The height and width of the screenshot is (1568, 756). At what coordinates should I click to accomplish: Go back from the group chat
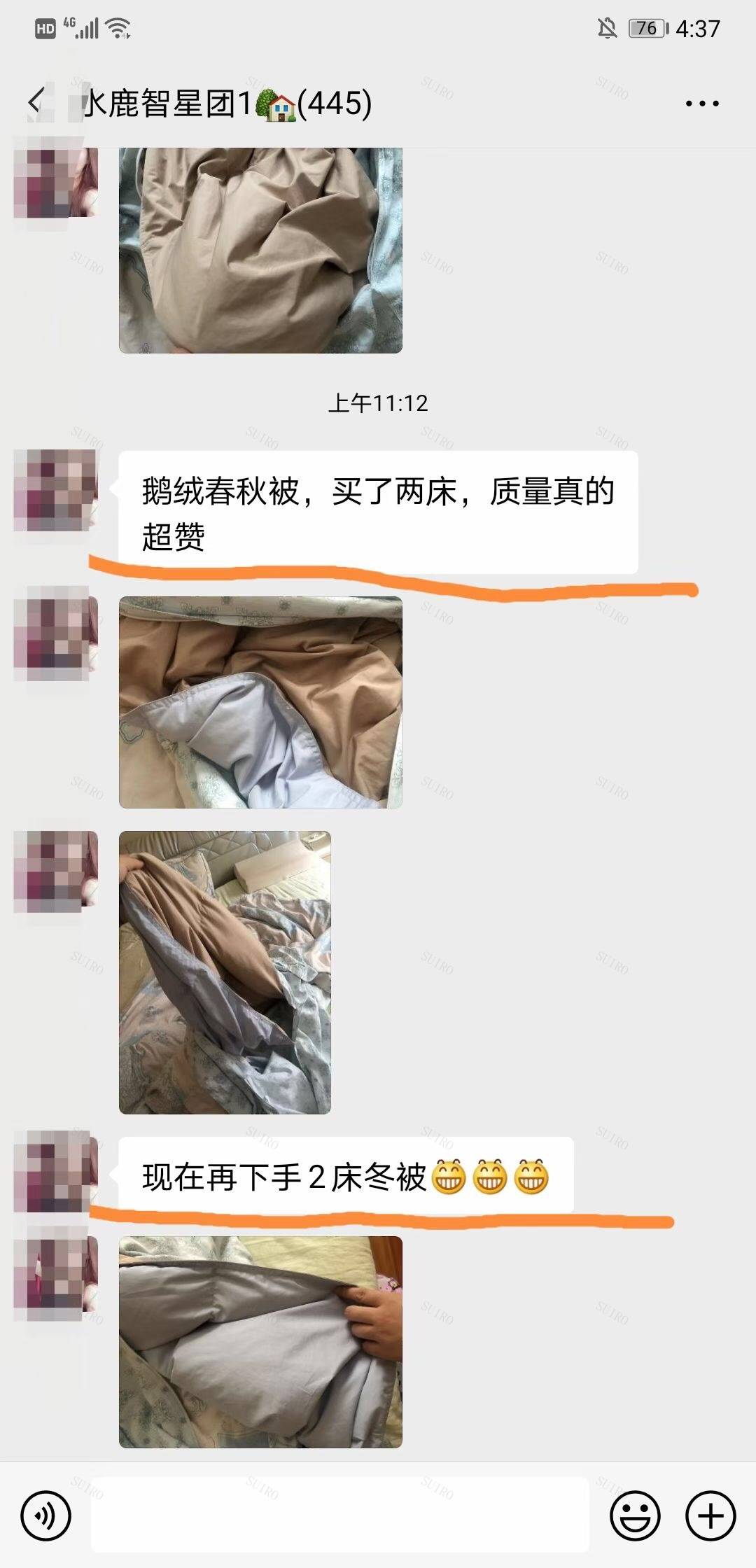point(35,103)
